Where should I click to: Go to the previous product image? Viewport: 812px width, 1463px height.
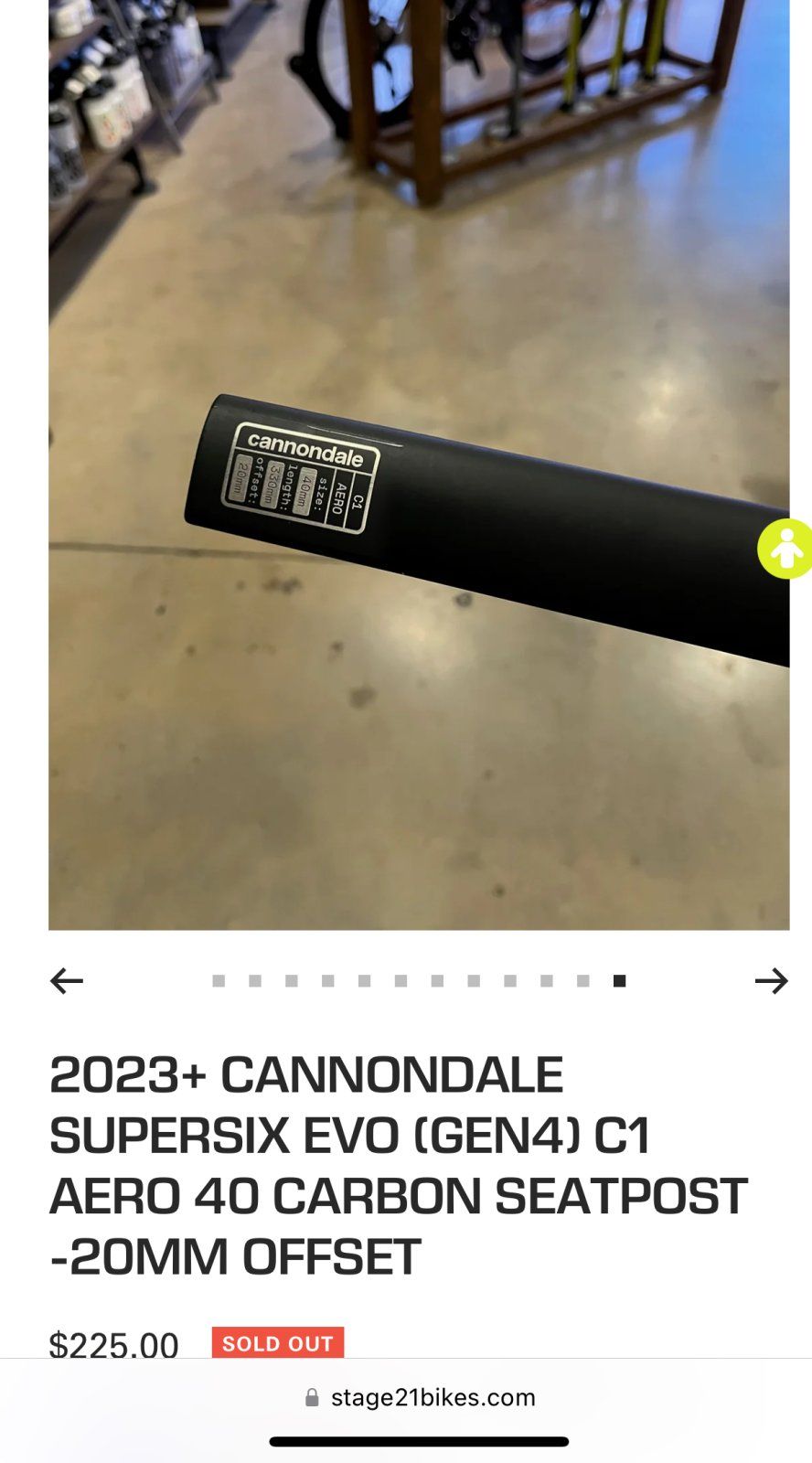click(67, 981)
